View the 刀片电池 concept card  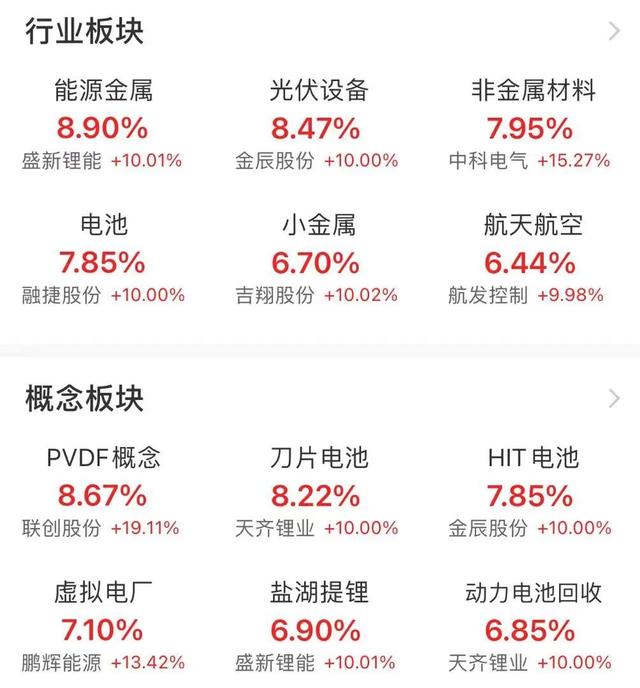pos(318,494)
